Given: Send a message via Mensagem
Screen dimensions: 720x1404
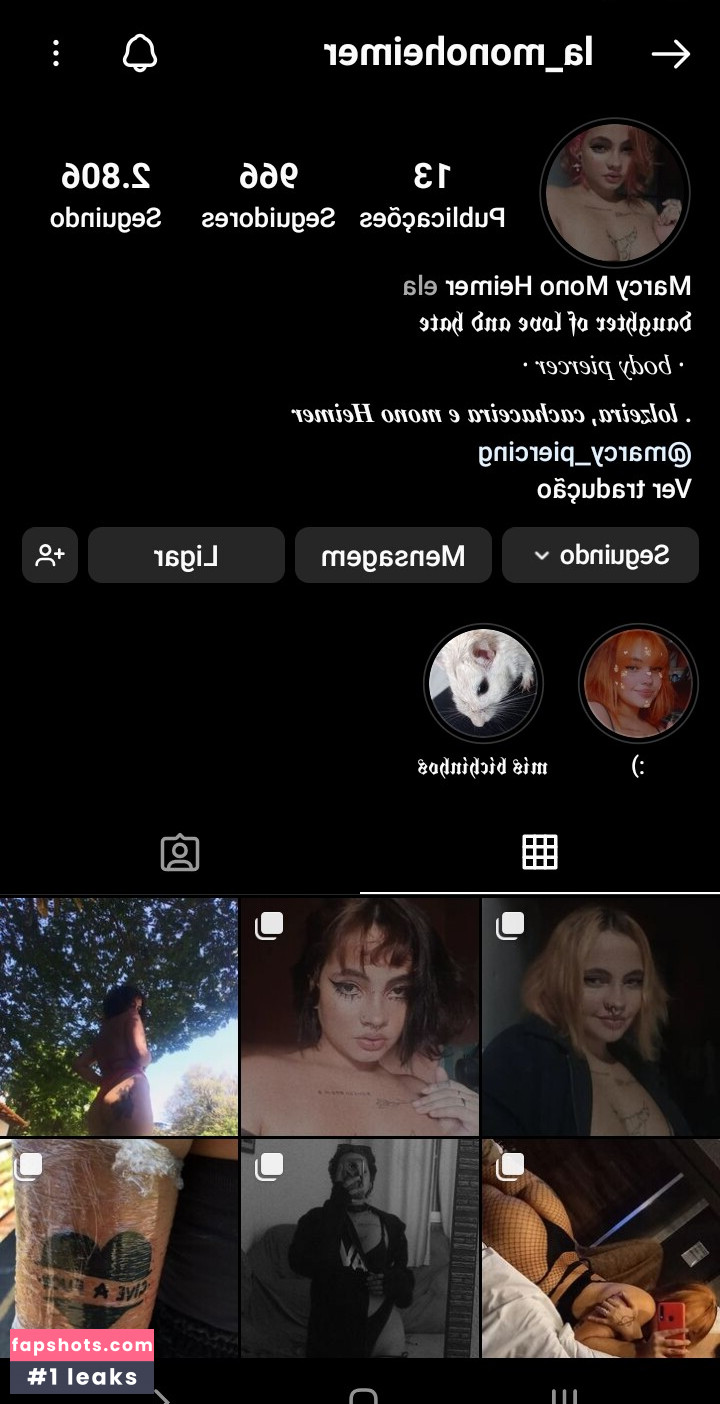Looking at the screenshot, I should click(x=393, y=555).
